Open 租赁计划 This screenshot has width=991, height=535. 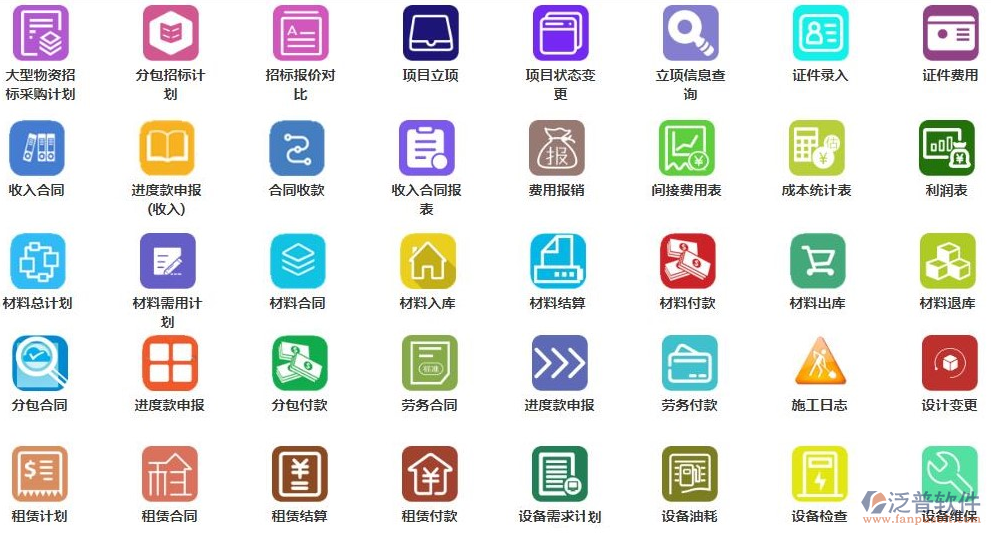click(40, 474)
